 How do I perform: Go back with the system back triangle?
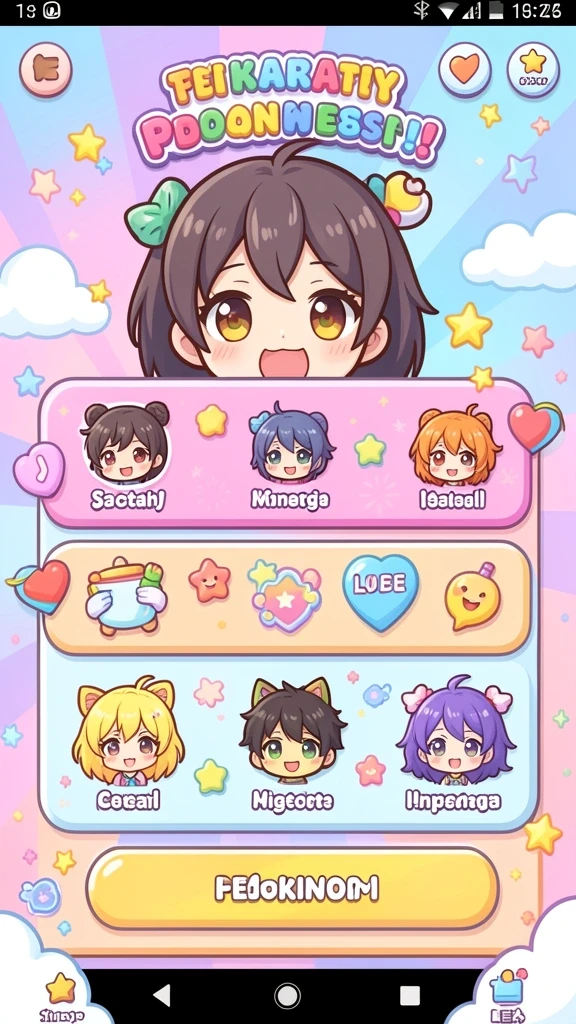click(x=161, y=996)
